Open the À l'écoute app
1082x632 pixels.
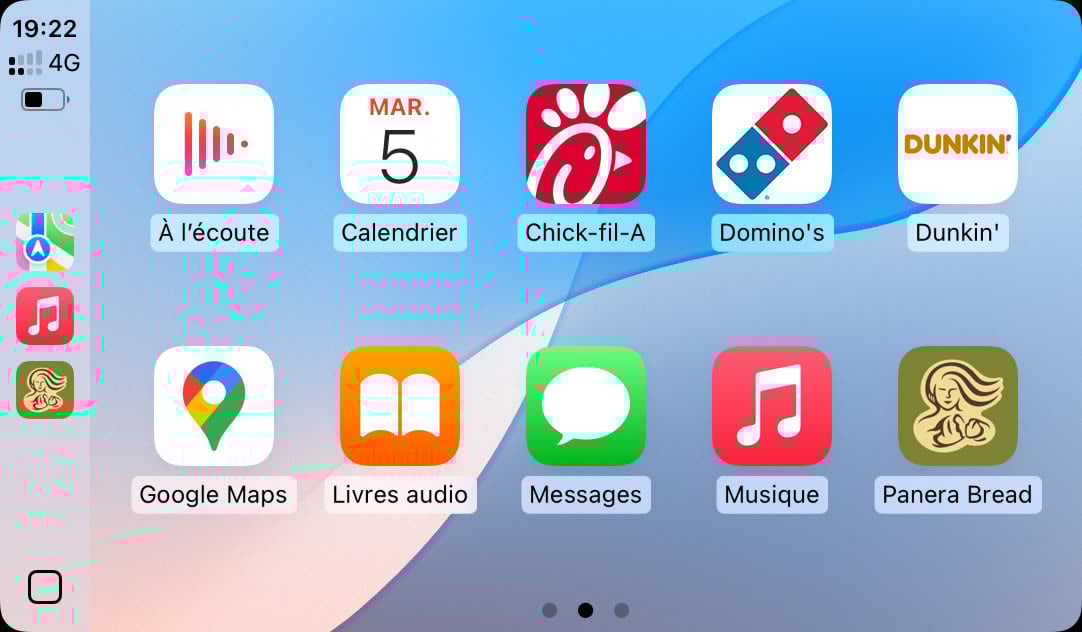(213, 144)
